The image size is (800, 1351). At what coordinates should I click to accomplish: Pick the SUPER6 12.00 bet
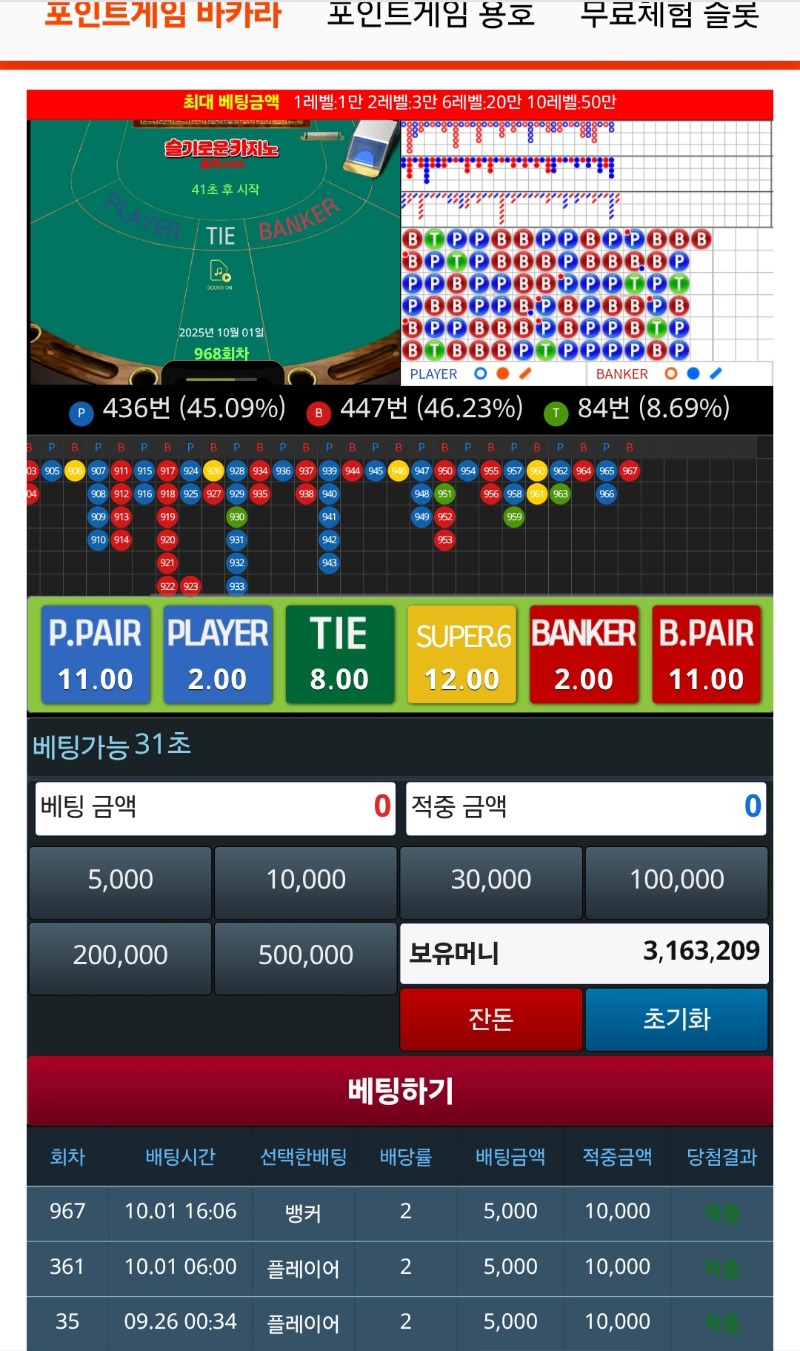tap(462, 654)
